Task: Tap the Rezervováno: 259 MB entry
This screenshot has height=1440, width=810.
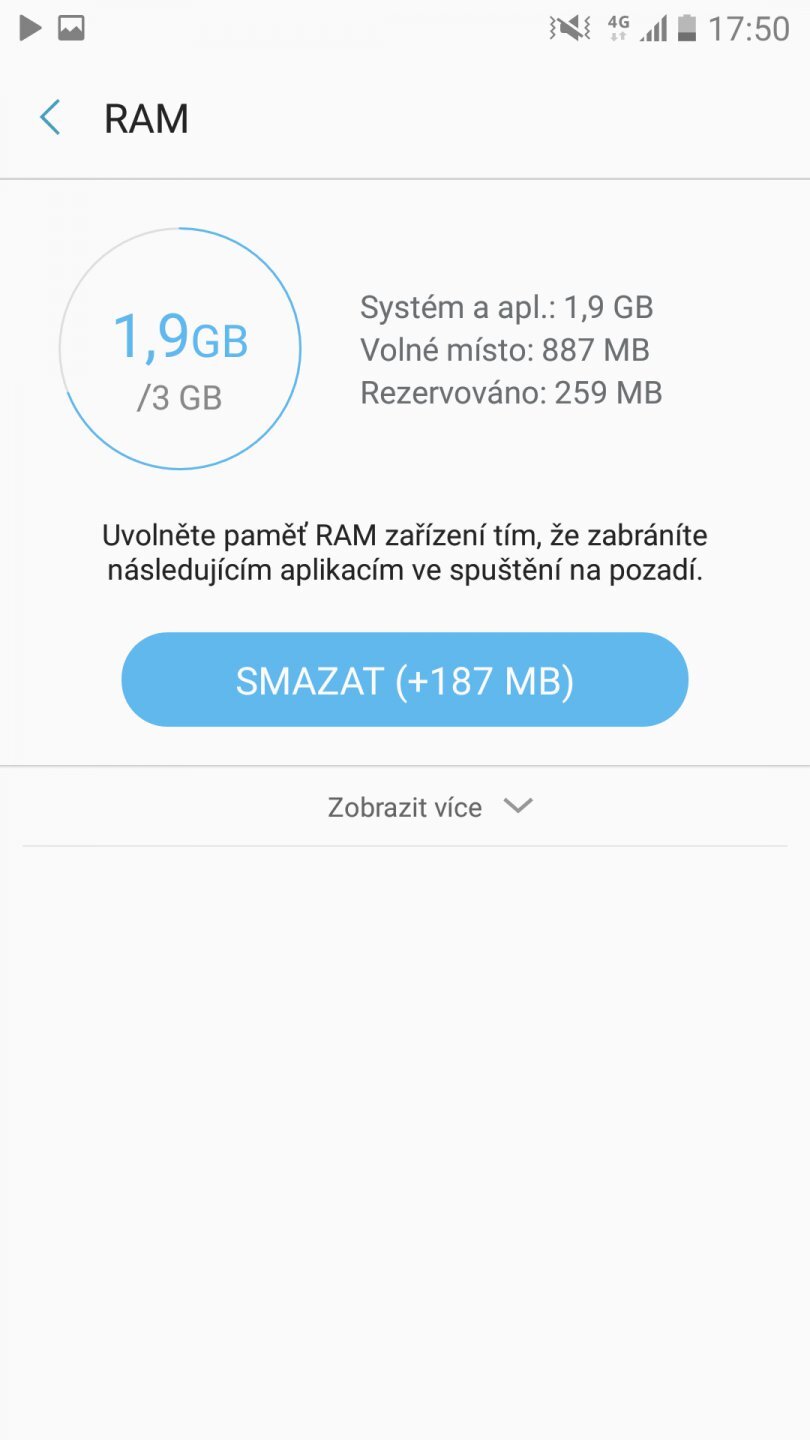Action: 511,392
